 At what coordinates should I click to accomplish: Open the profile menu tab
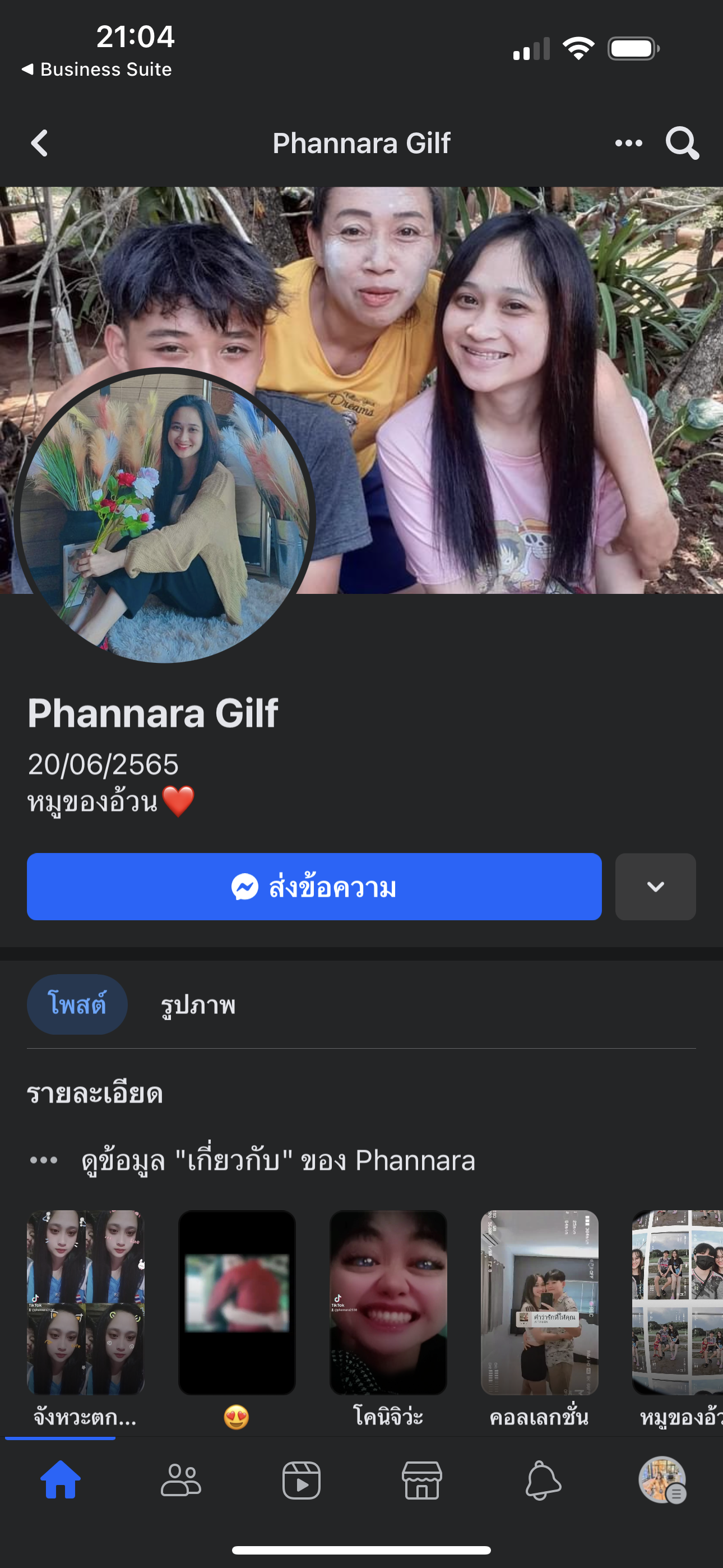pyautogui.click(x=662, y=1481)
